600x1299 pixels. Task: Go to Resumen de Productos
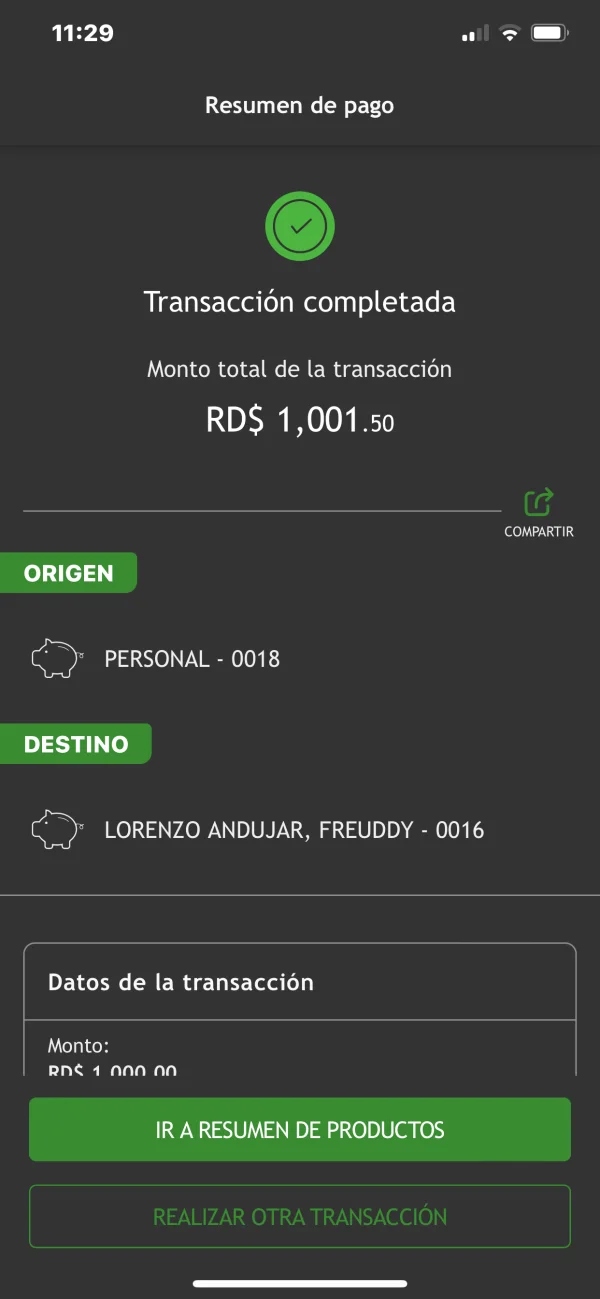(300, 1130)
